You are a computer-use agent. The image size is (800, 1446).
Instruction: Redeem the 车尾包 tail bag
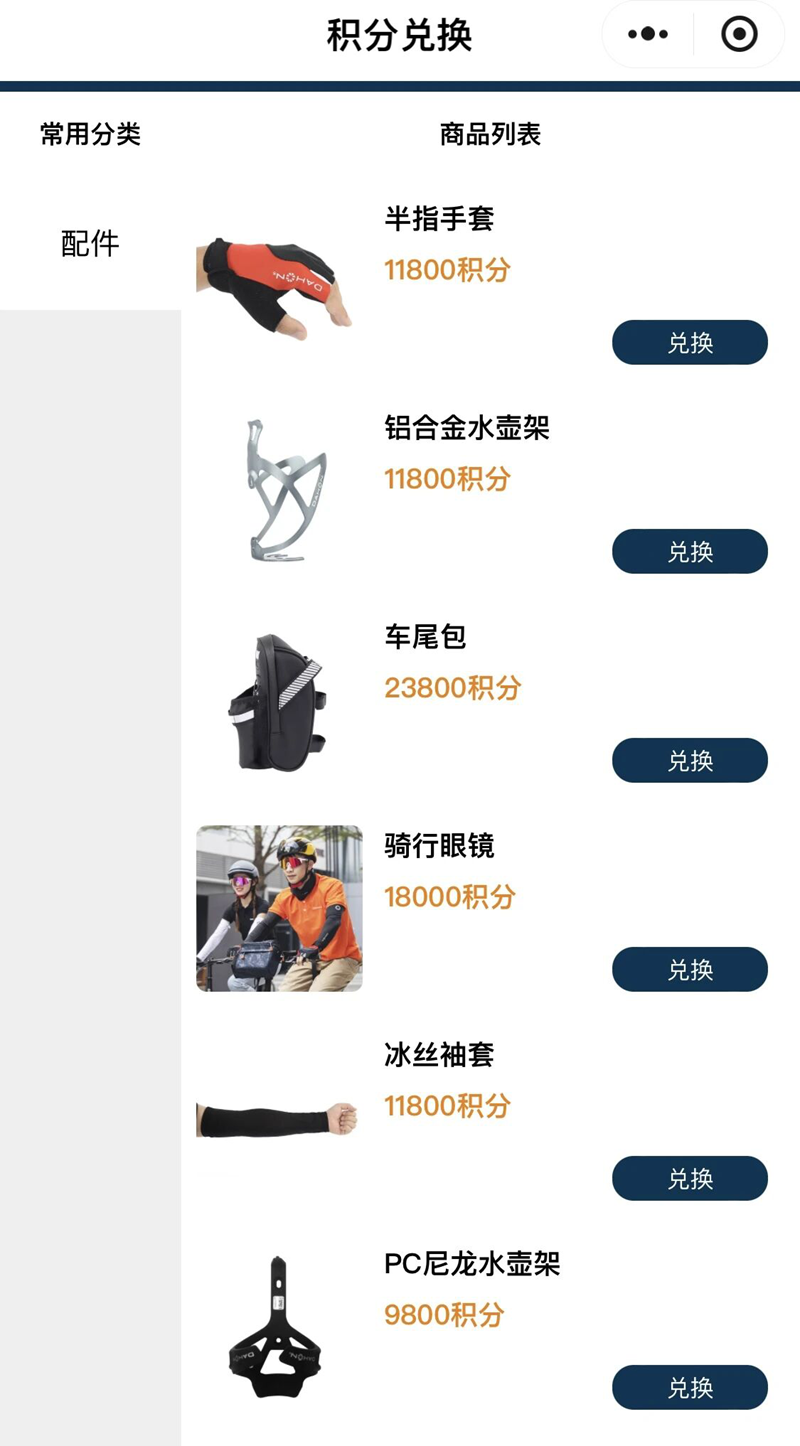click(690, 760)
